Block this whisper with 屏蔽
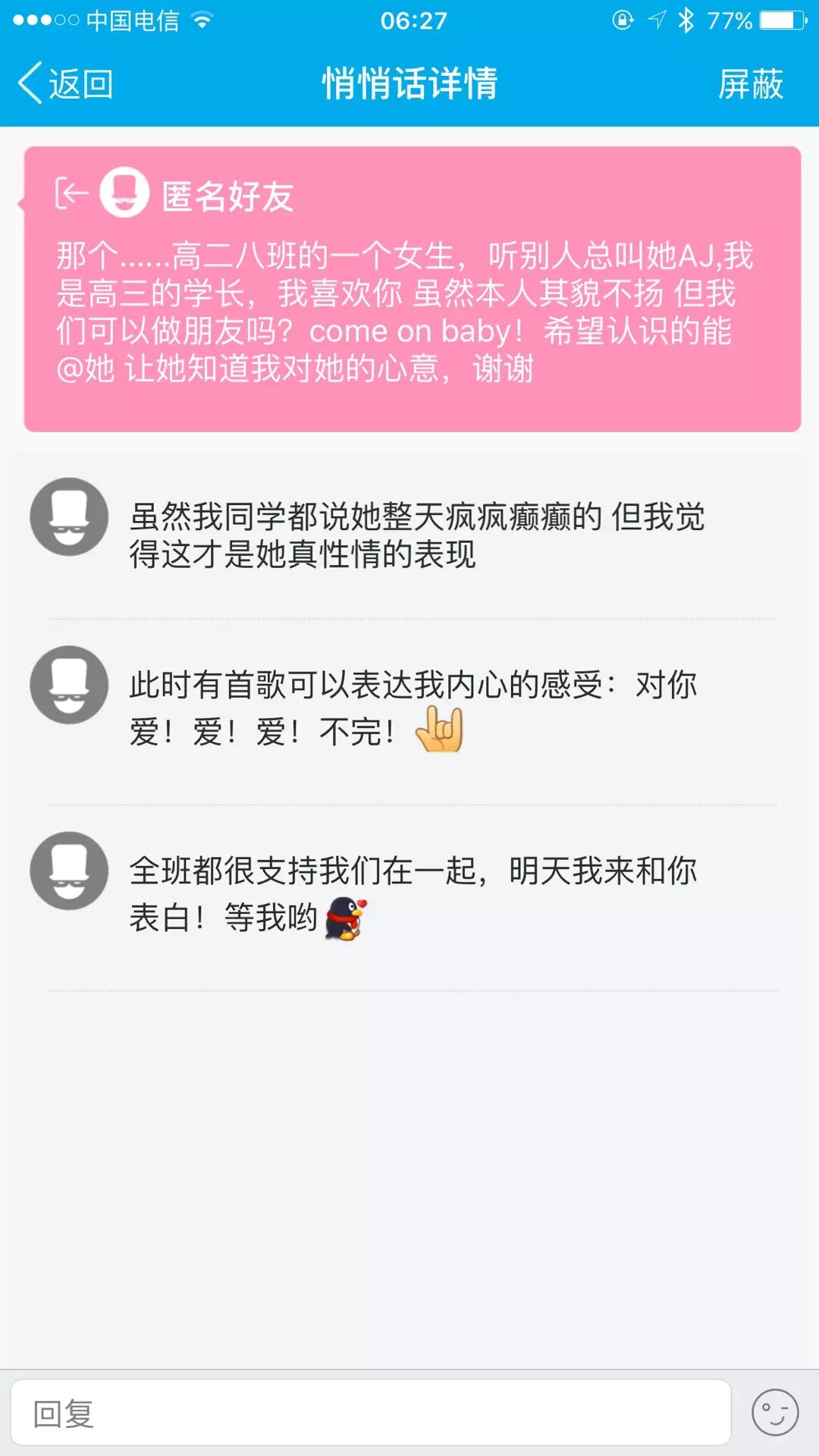 pos(750,83)
